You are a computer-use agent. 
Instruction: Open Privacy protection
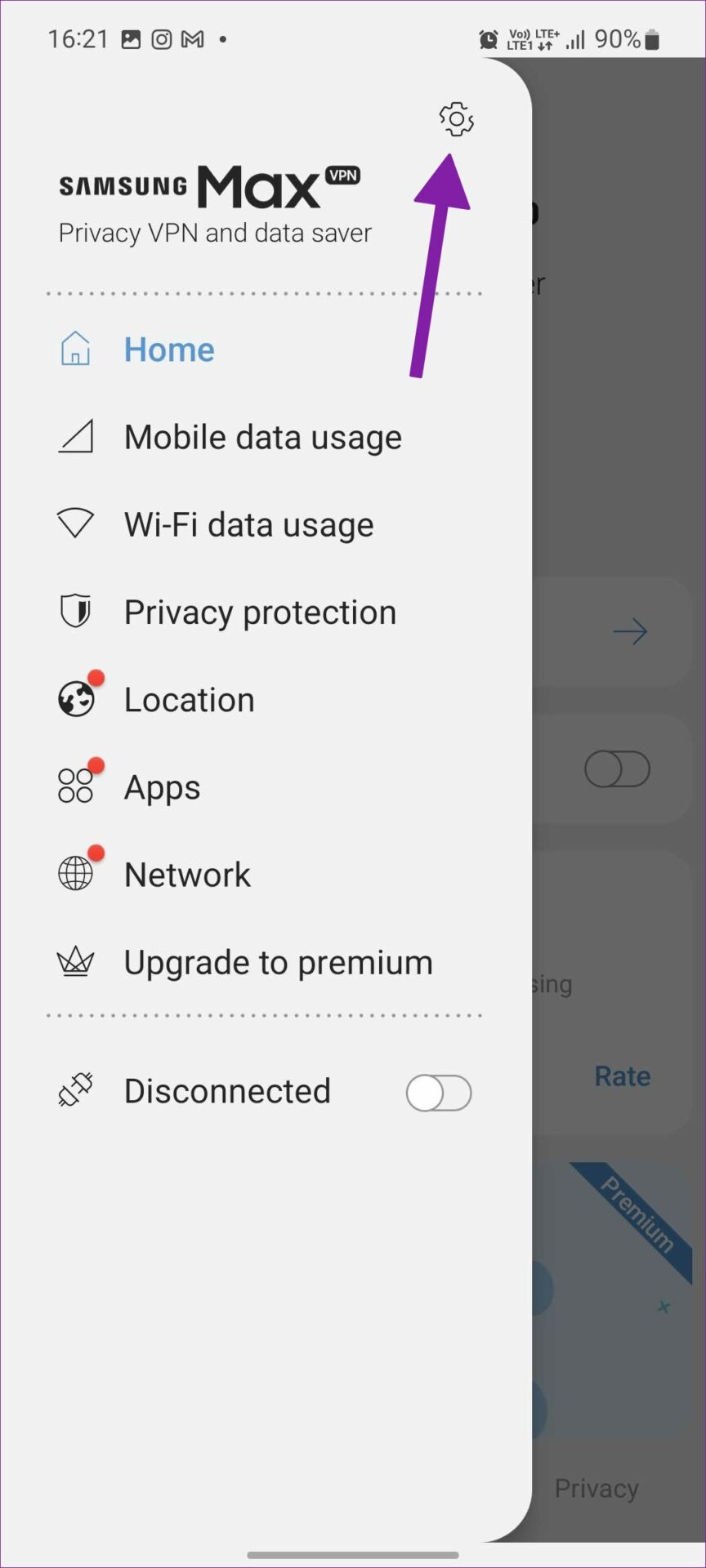click(x=259, y=612)
